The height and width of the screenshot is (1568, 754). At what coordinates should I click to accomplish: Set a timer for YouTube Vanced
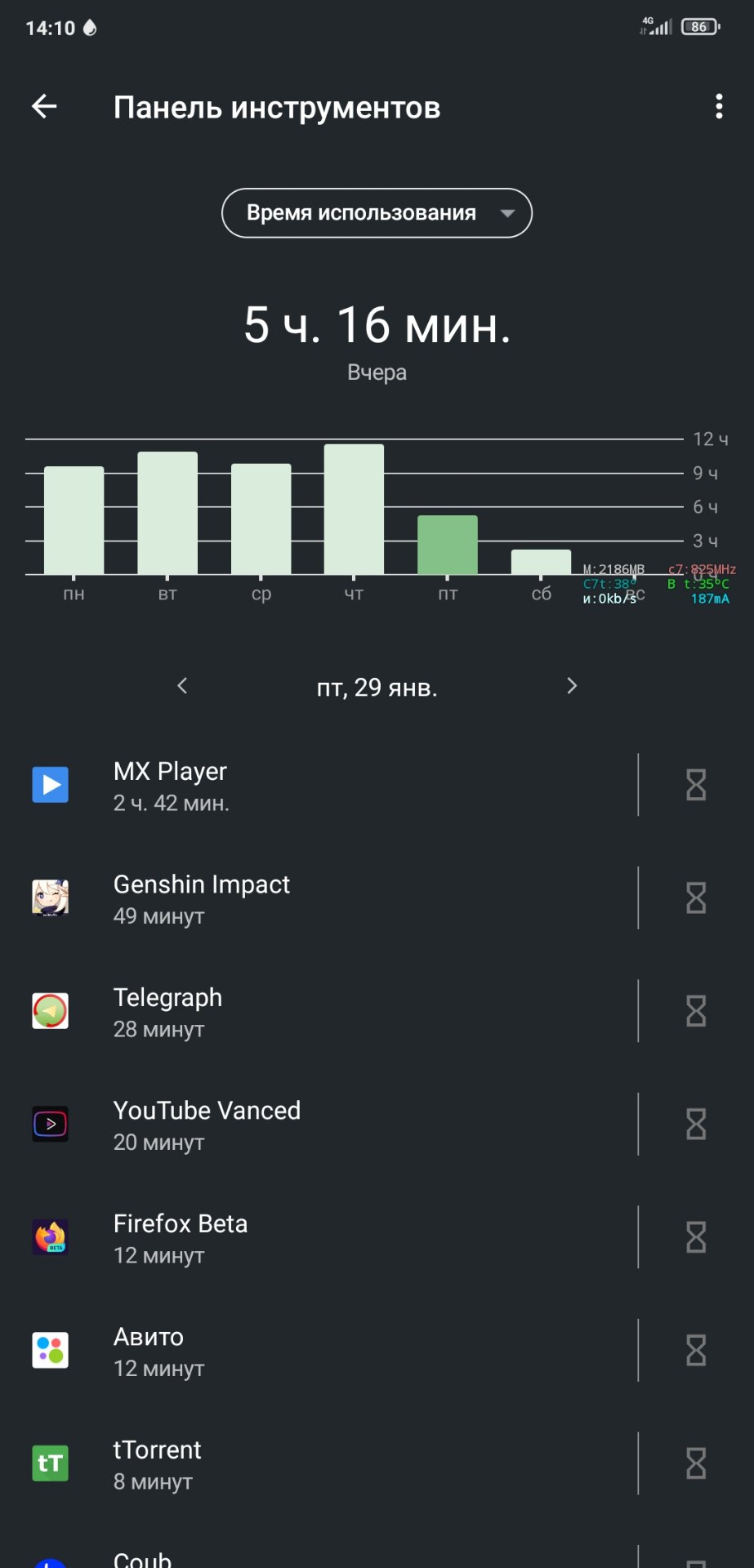coord(696,1125)
